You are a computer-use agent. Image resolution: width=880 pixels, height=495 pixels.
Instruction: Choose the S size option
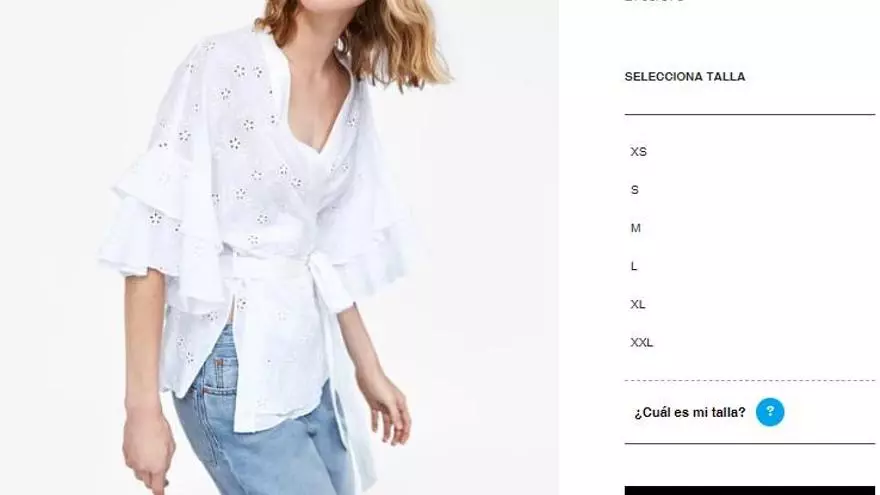pos(634,190)
